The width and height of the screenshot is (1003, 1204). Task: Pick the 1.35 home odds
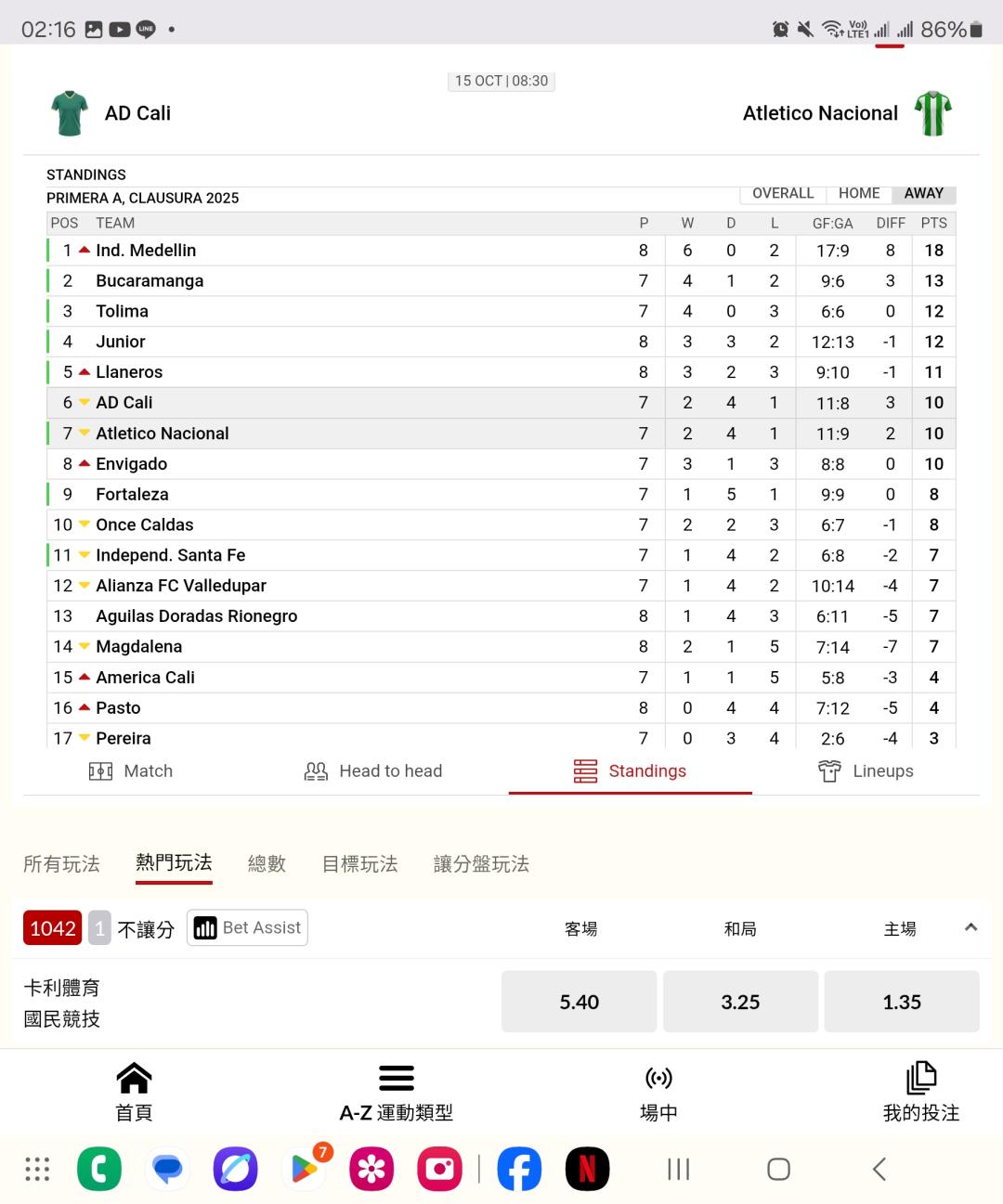[x=902, y=1002]
